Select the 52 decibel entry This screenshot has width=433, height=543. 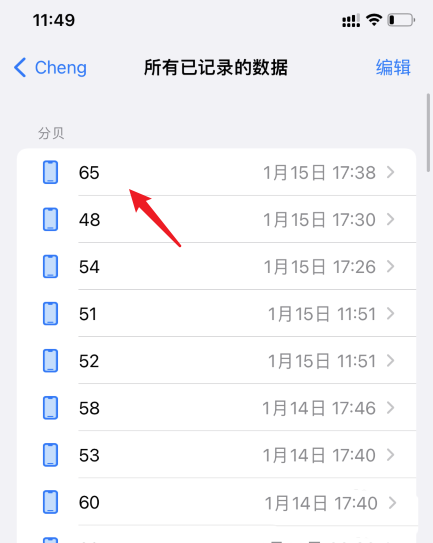[x=216, y=360]
